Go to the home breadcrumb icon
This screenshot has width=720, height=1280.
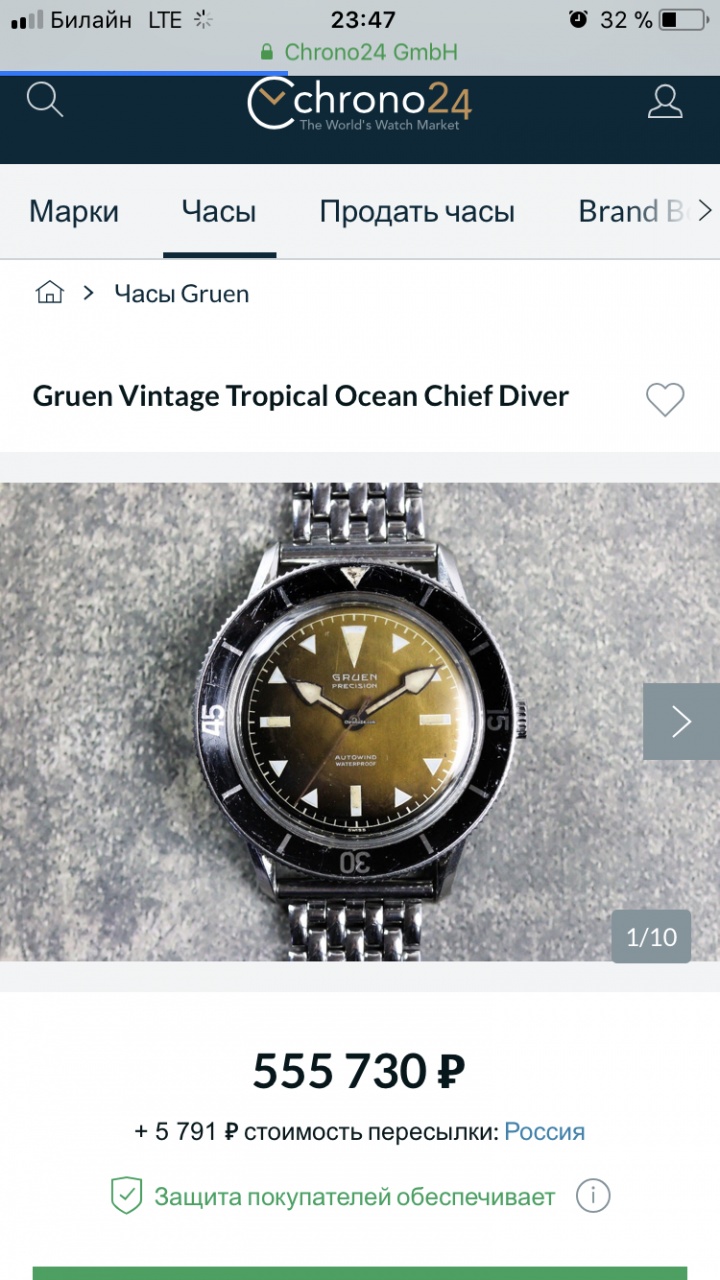click(49, 293)
